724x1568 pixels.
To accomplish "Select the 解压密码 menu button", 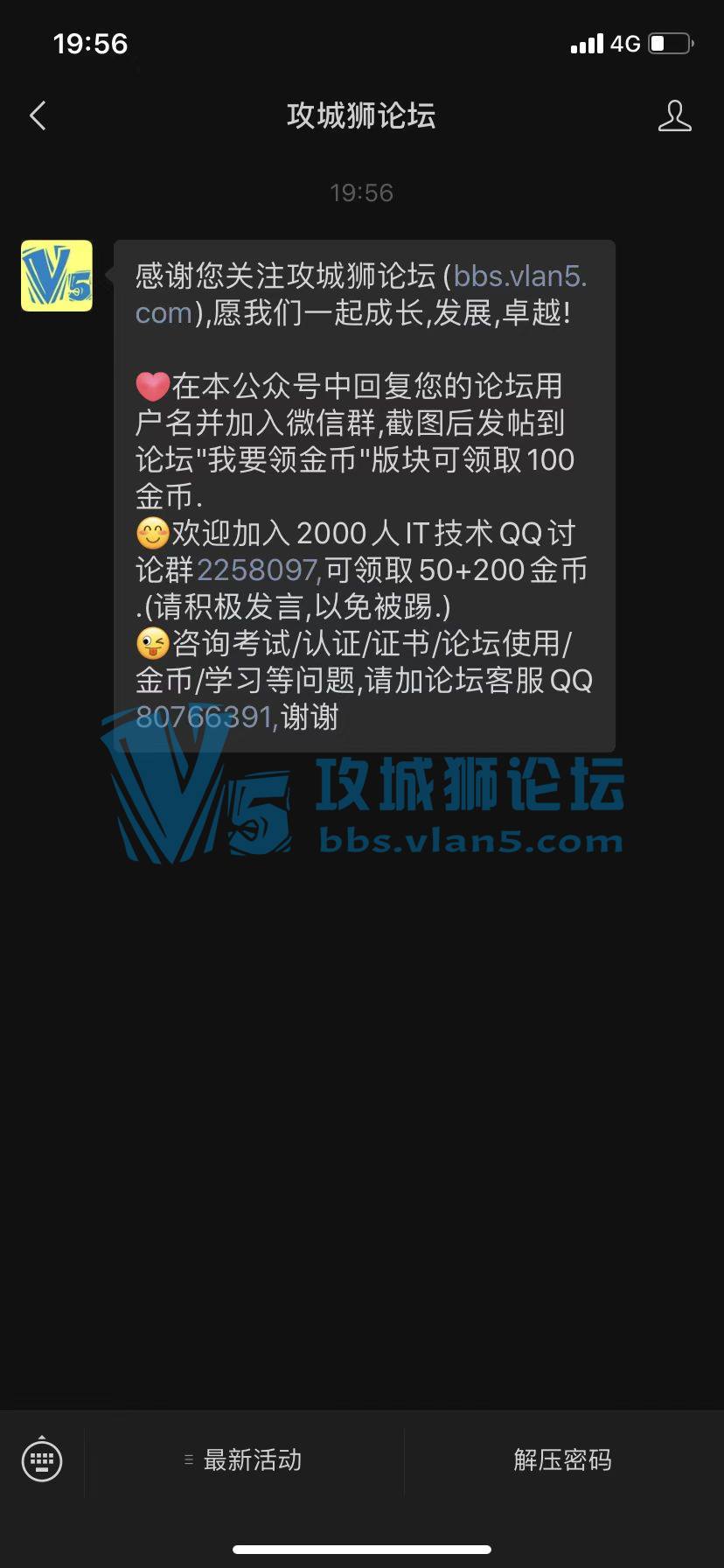I will (x=563, y=1459).
